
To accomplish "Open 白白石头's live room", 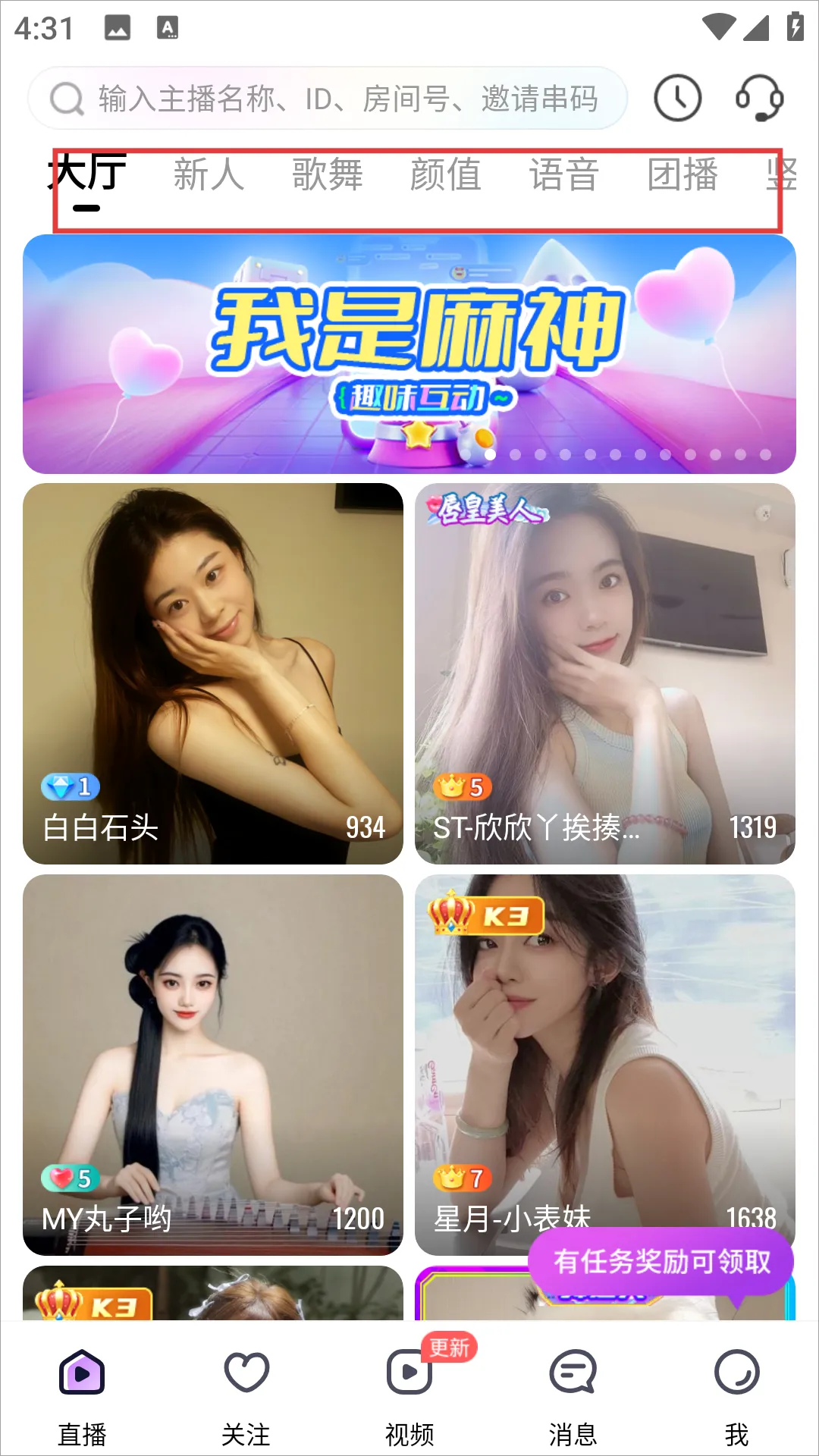I will (x=214, y=675).
